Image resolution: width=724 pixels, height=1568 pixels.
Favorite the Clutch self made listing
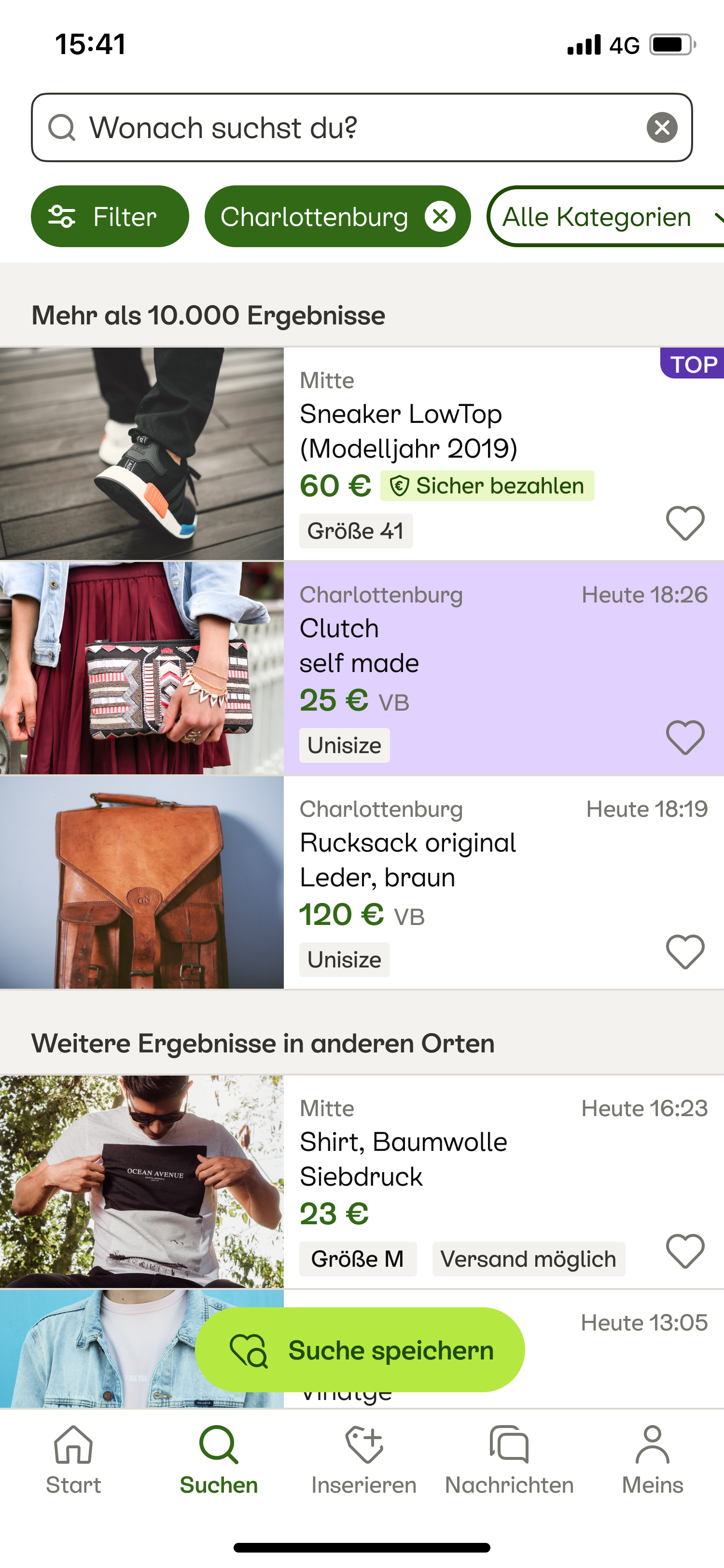685,737
